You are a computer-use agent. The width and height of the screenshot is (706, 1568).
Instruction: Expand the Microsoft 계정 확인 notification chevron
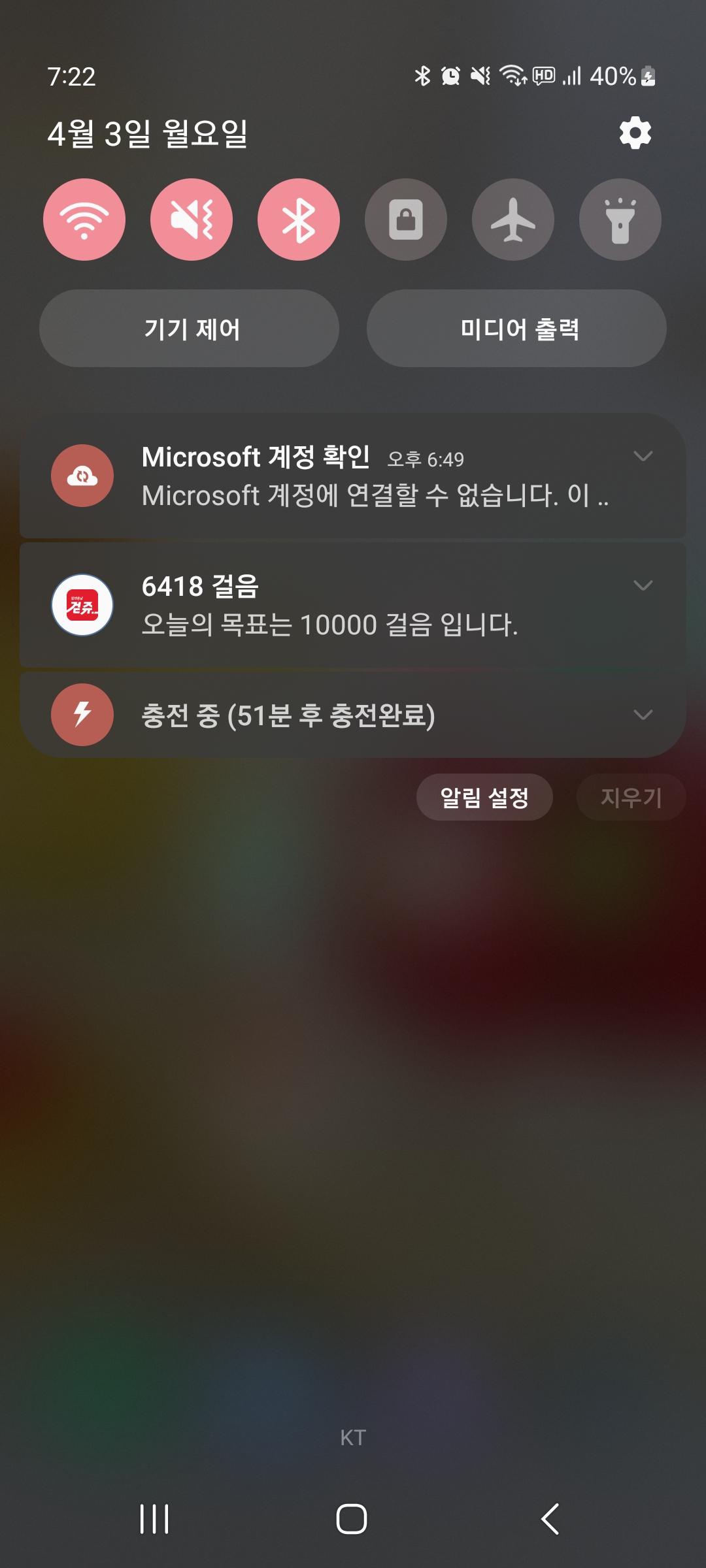click(643, 456)
